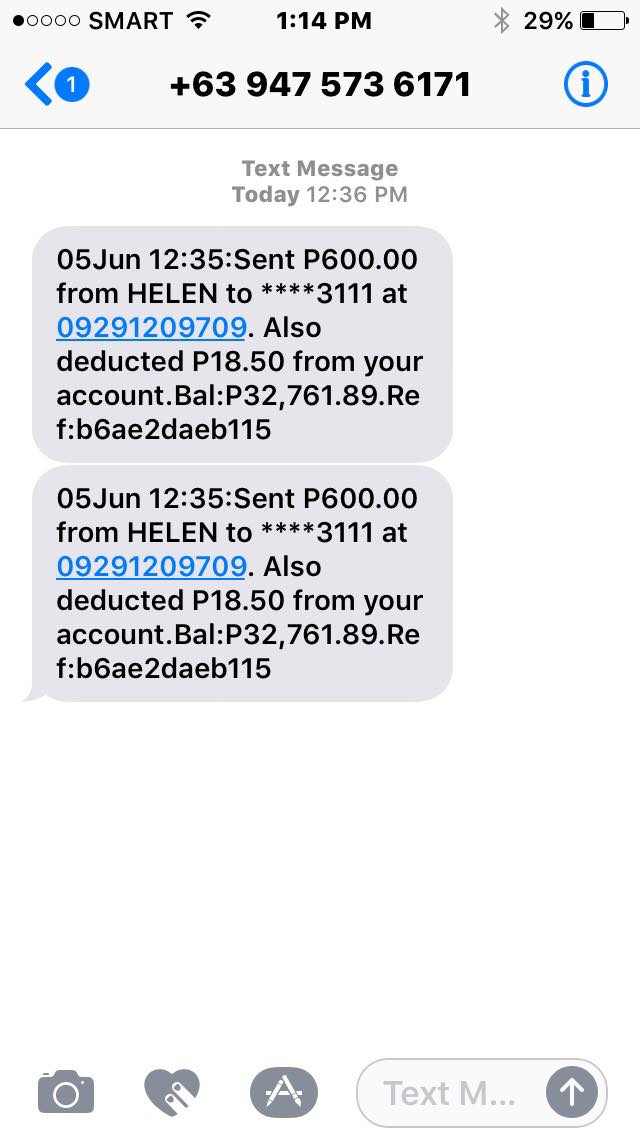Focus the Text Message input field
This screenshot has height=1136, width=640.
[x=449, y=1093]
